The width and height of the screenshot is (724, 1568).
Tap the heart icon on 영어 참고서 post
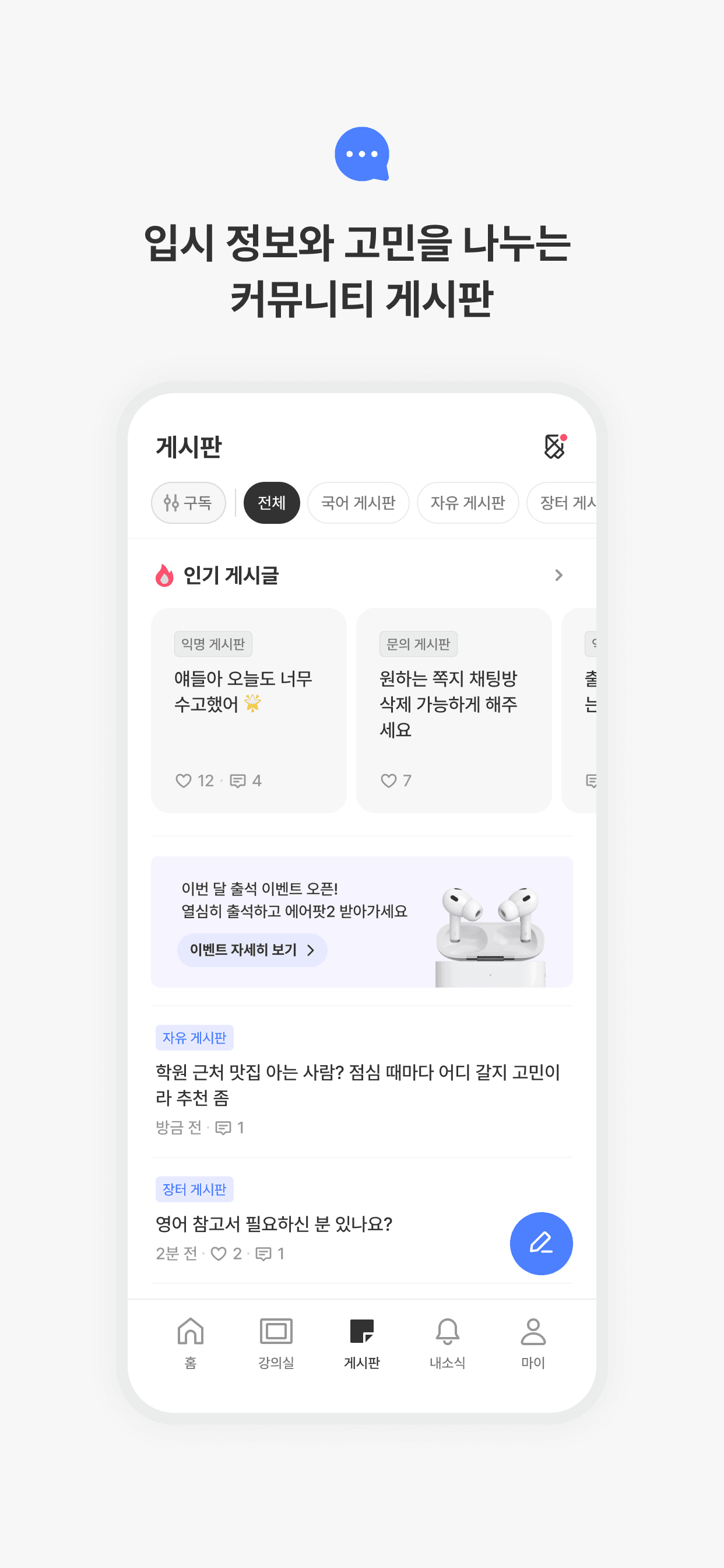[218, 1254]
